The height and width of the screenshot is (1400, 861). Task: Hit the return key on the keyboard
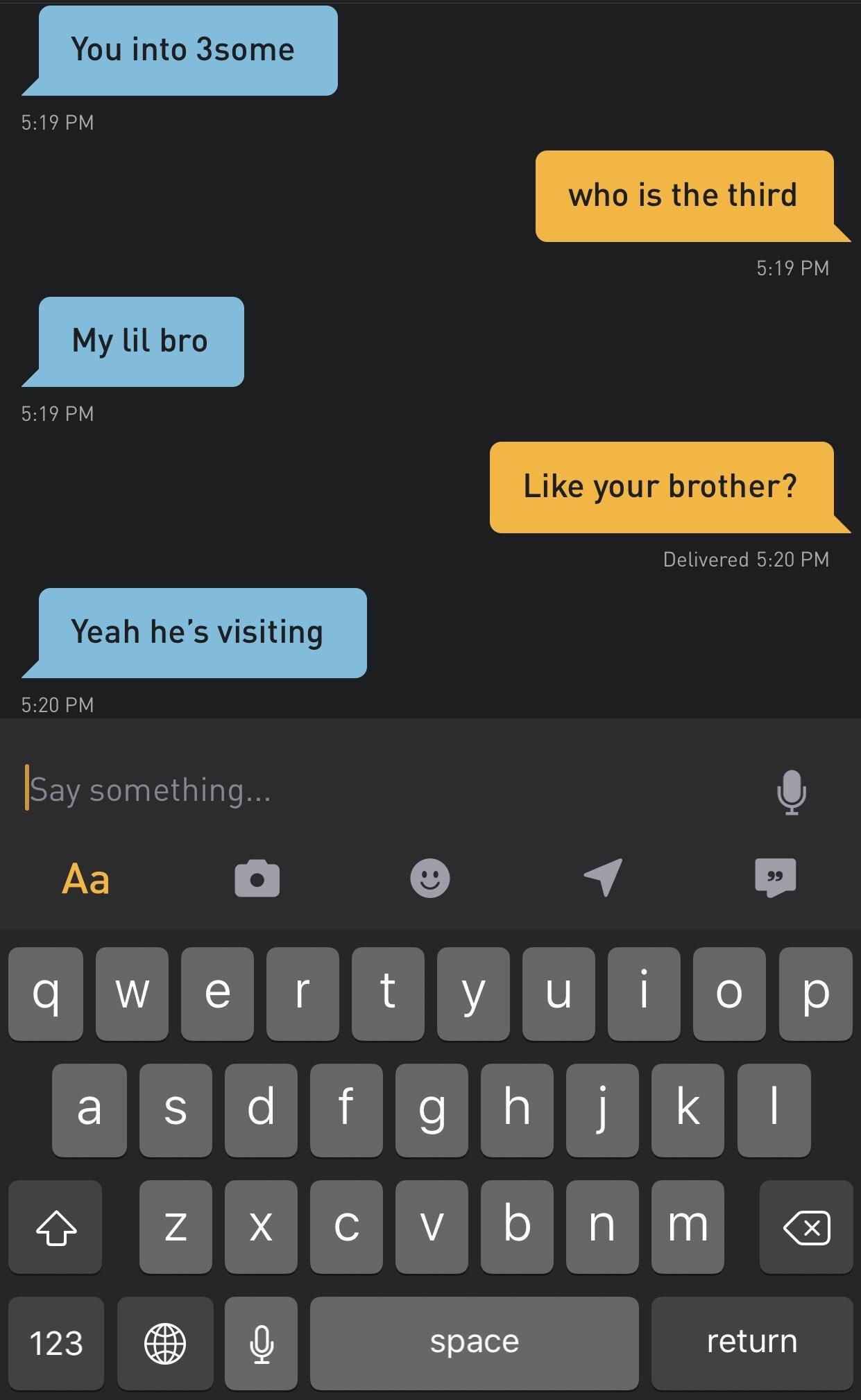point(752,1343)
